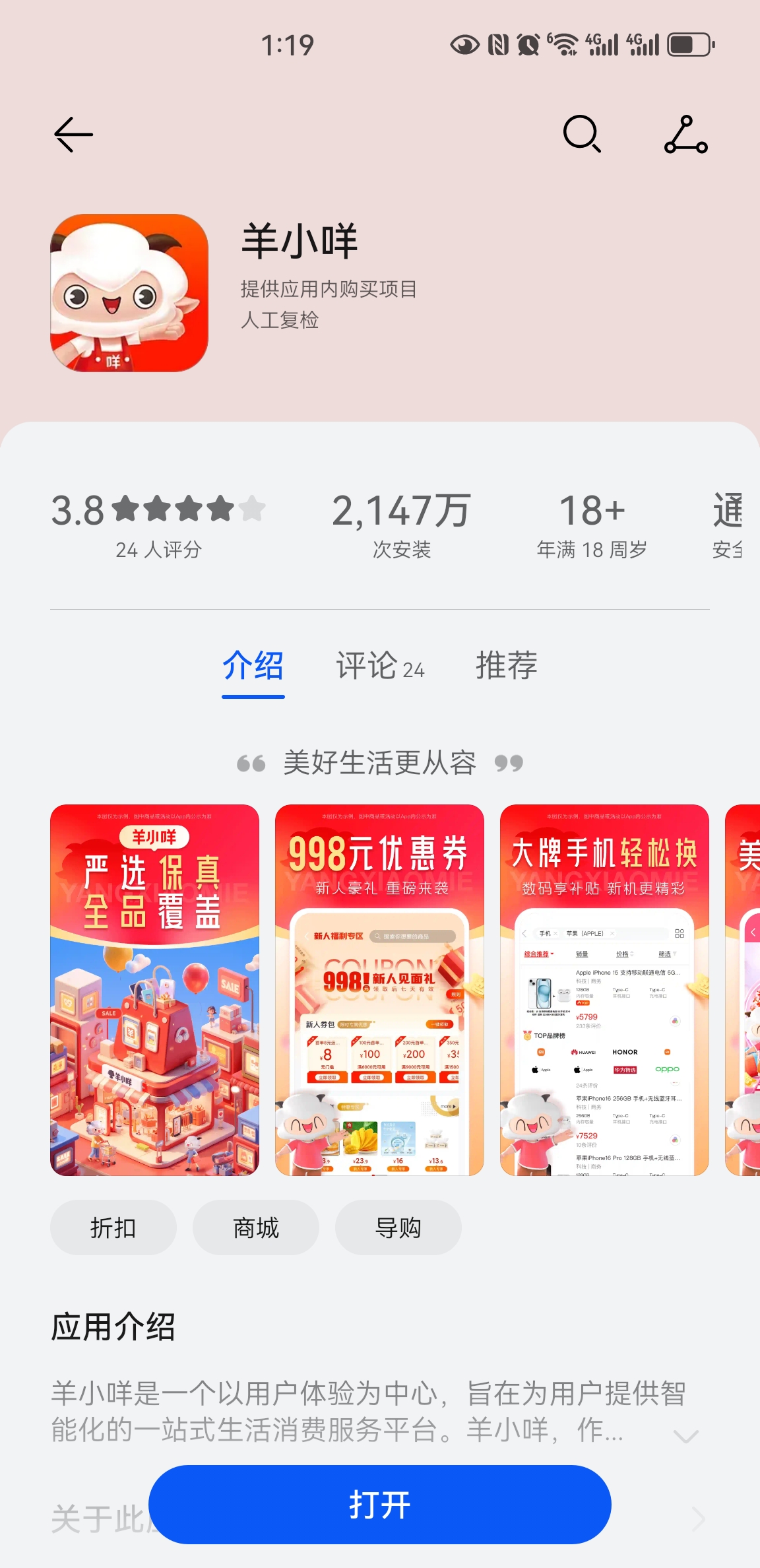Tap the 折扣 tag chip
760x1568 pixels.
point(113,1227)
